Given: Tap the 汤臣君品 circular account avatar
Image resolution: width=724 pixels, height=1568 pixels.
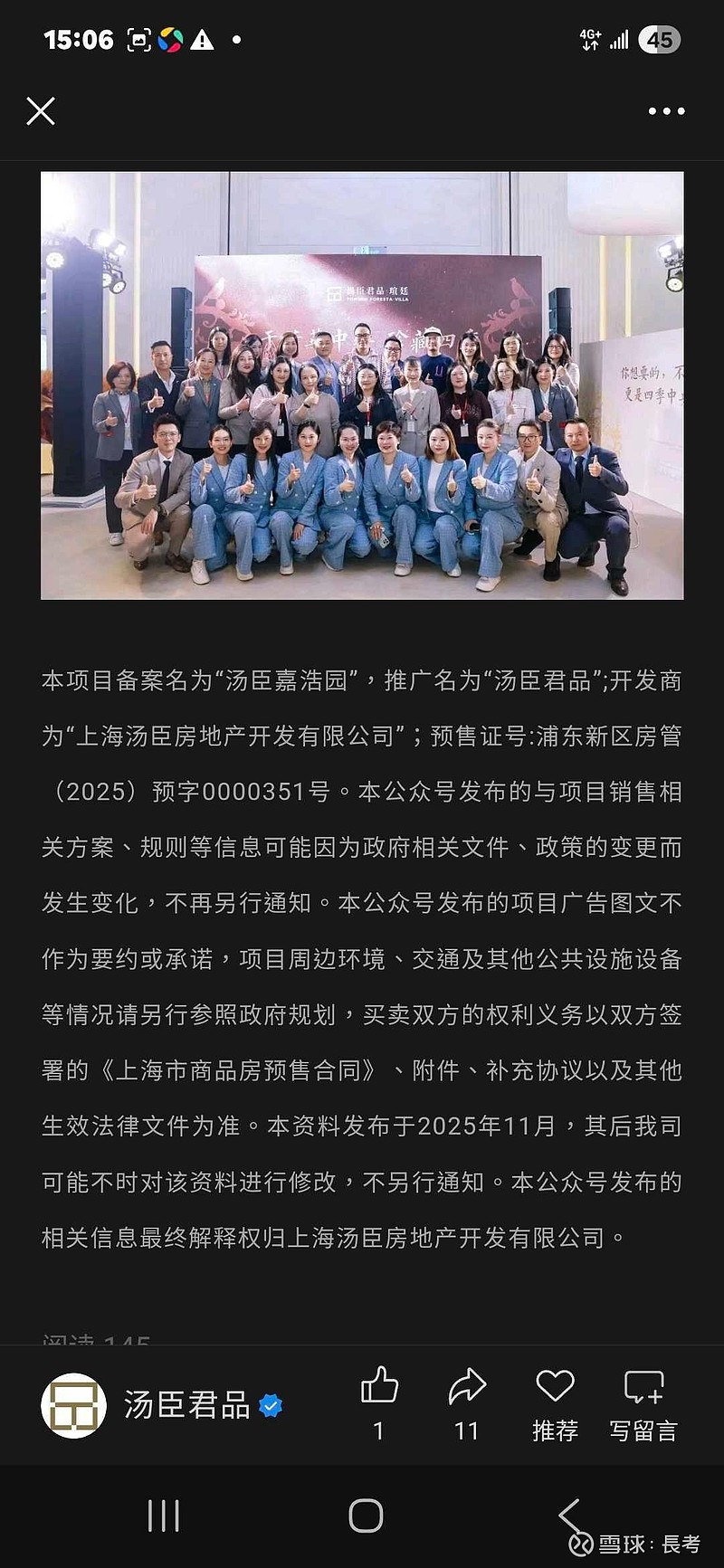Looking at the screenshot, I should point(76,1403).
